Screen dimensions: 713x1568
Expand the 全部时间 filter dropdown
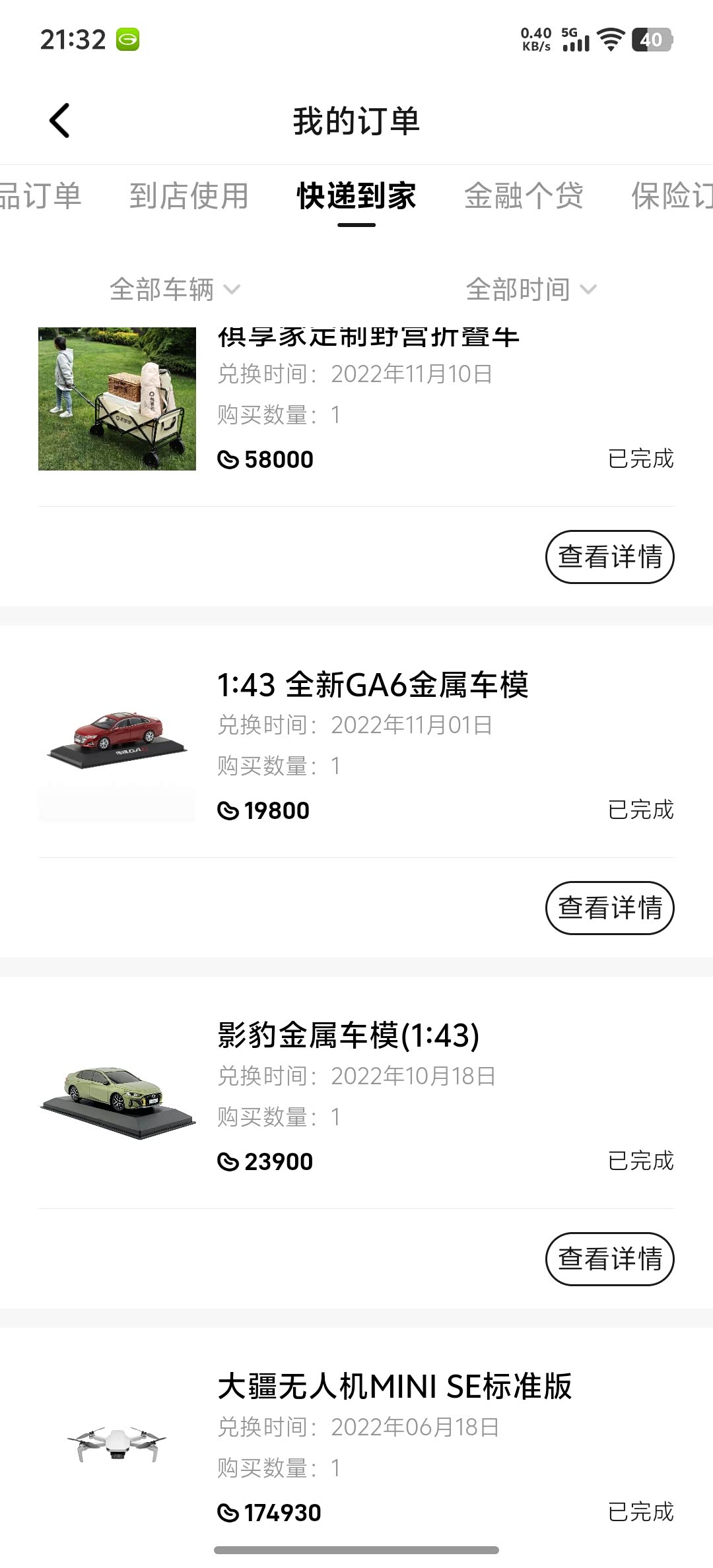(x=531, y=289)
